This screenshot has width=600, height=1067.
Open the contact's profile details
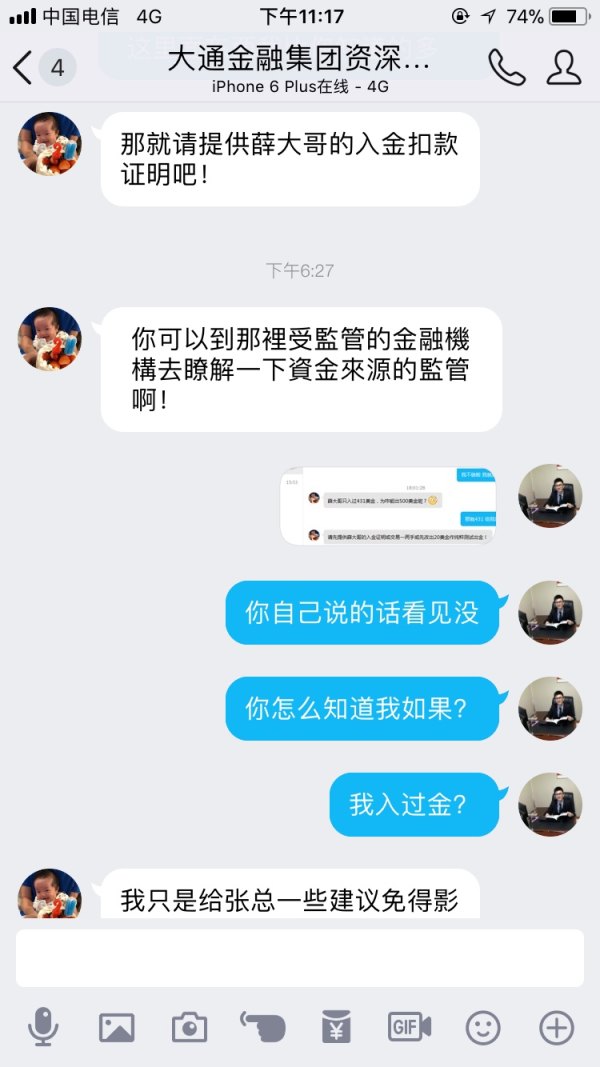[x=564, y=67]
